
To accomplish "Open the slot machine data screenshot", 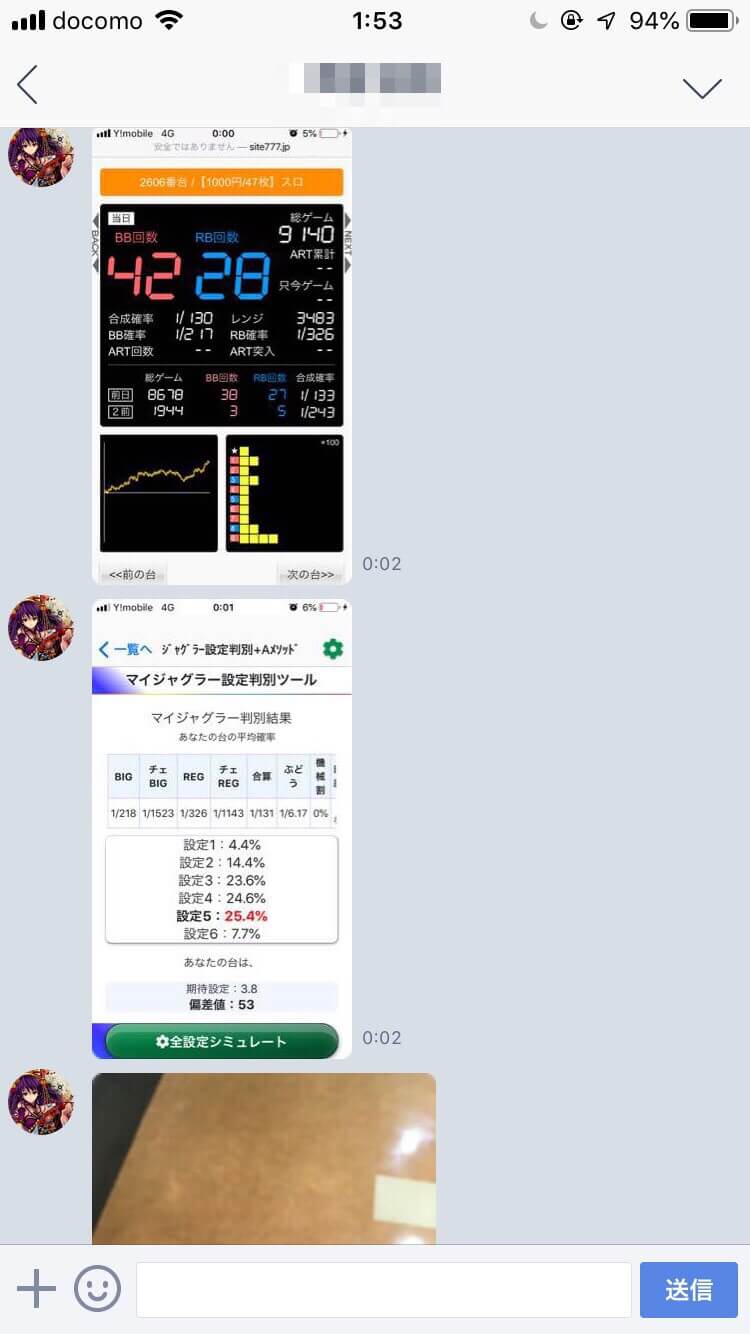I will [x=221, y=355].
